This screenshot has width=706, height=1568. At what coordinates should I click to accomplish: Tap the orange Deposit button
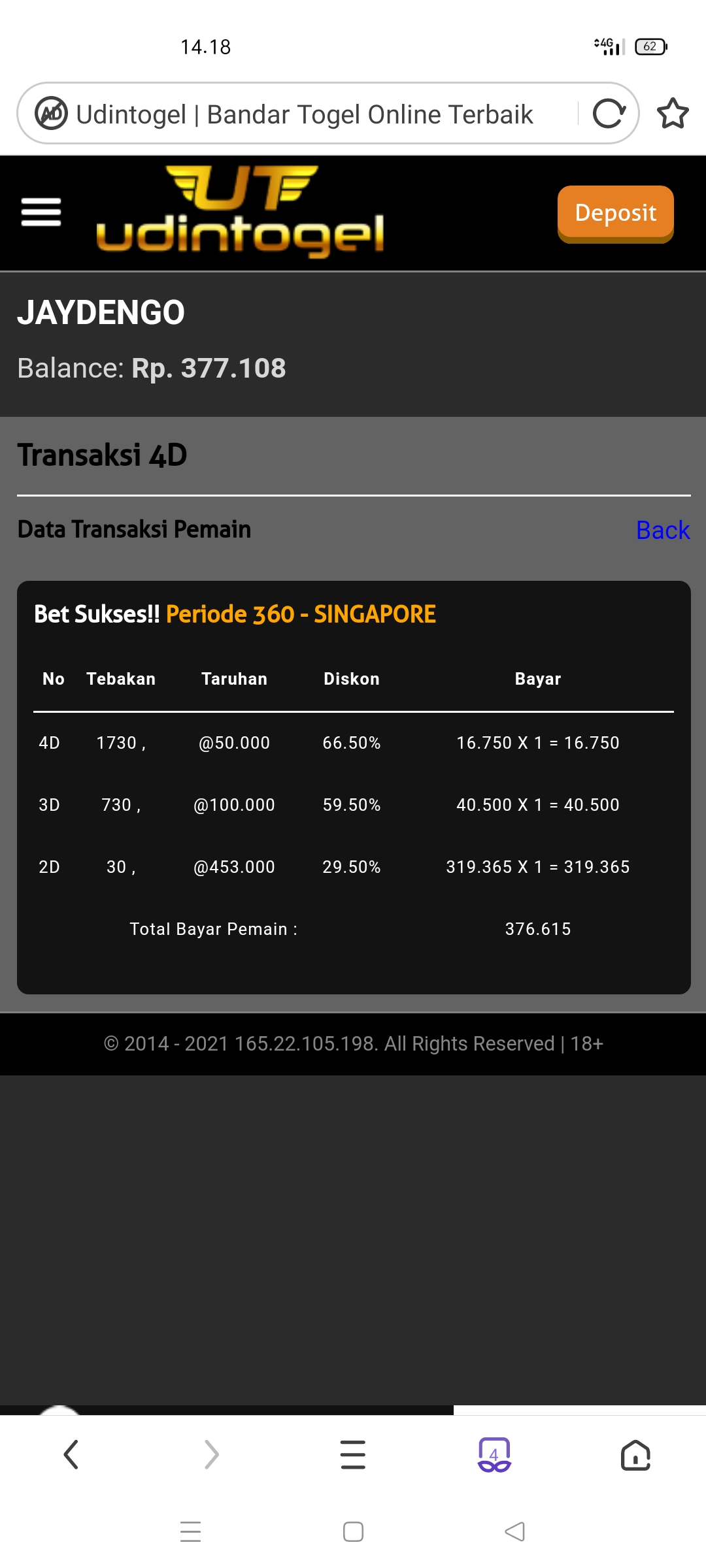tap(615, 213)
